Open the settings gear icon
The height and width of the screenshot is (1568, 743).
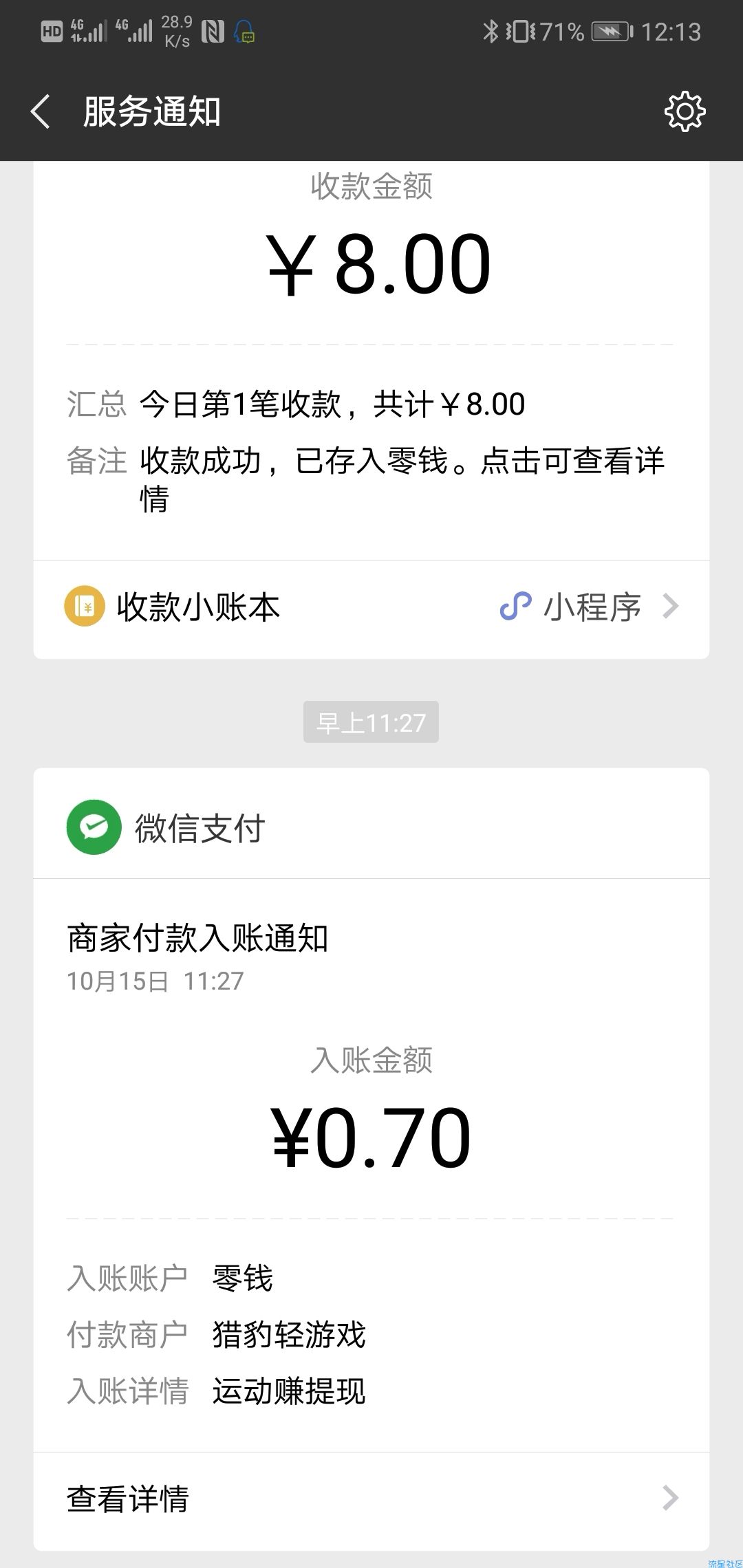(685, 111)
